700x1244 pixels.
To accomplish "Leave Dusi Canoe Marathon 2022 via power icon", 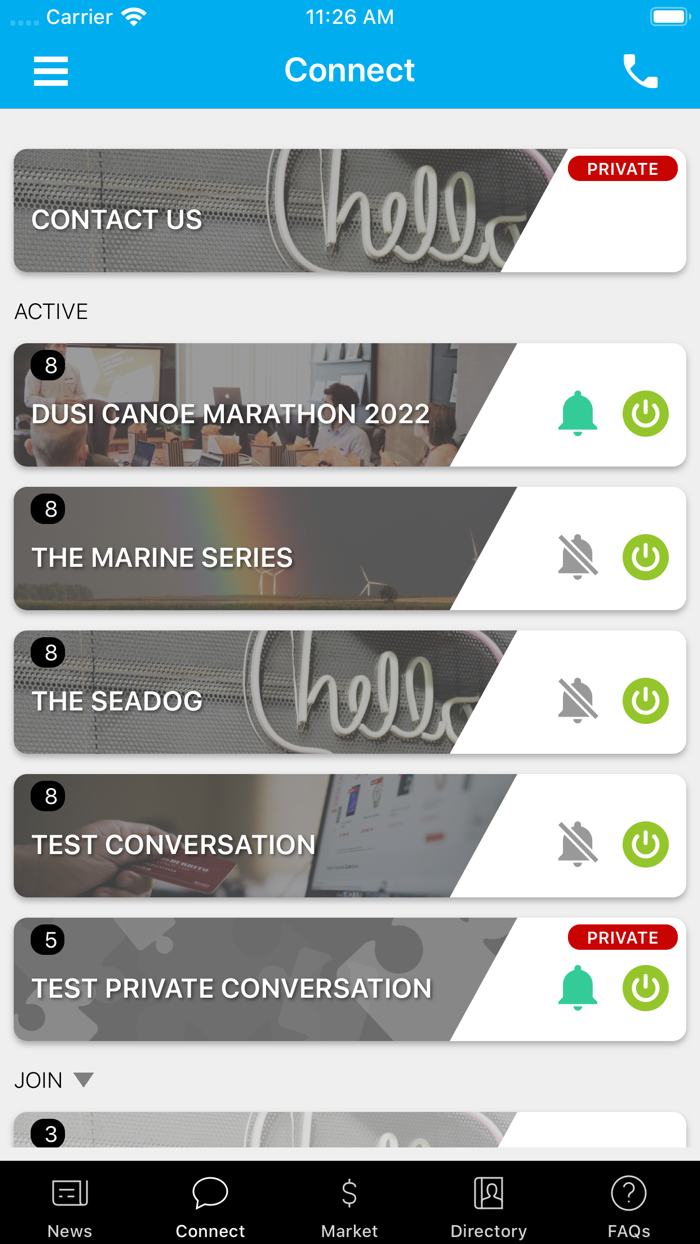I will click(646, 413).
